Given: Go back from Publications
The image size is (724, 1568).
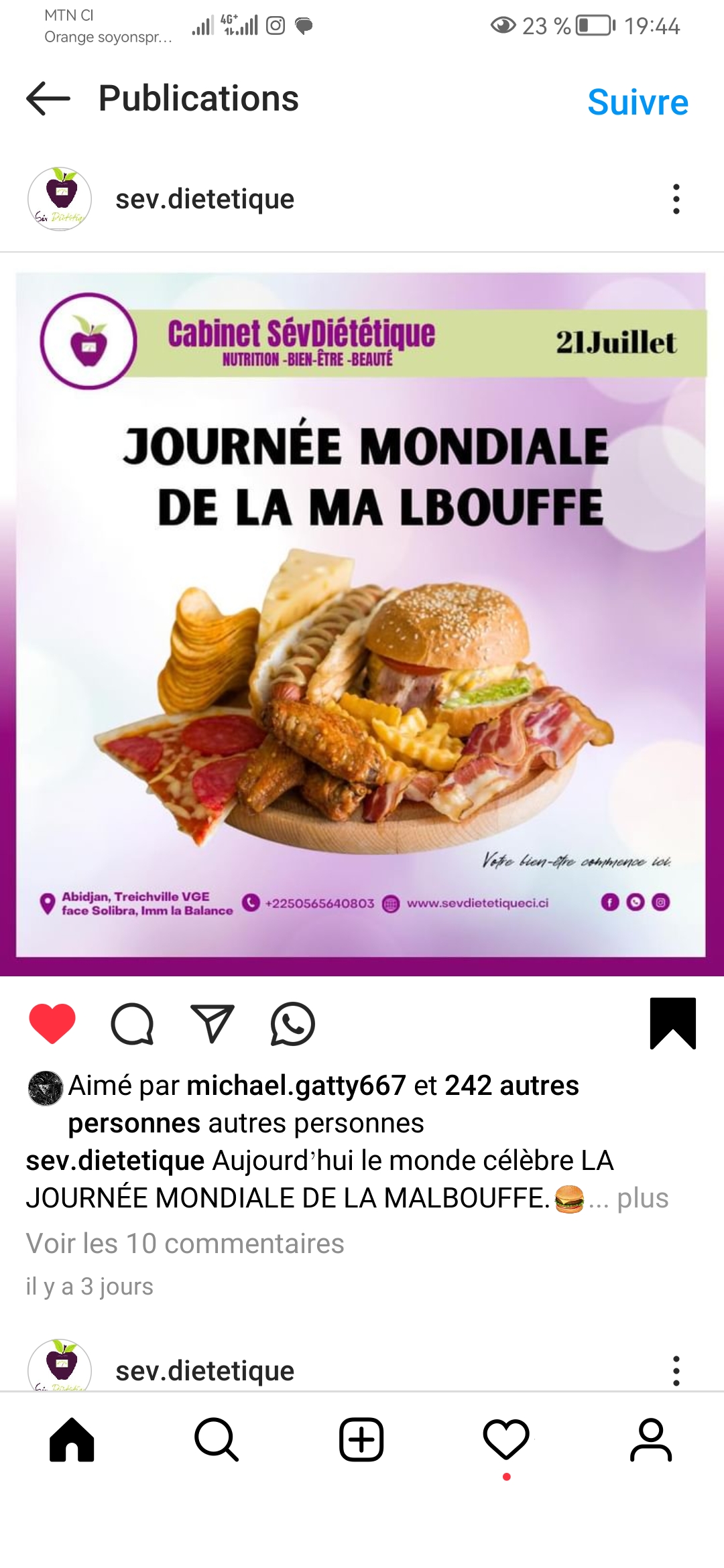Looking at the screenshot, I should [48, 99].
